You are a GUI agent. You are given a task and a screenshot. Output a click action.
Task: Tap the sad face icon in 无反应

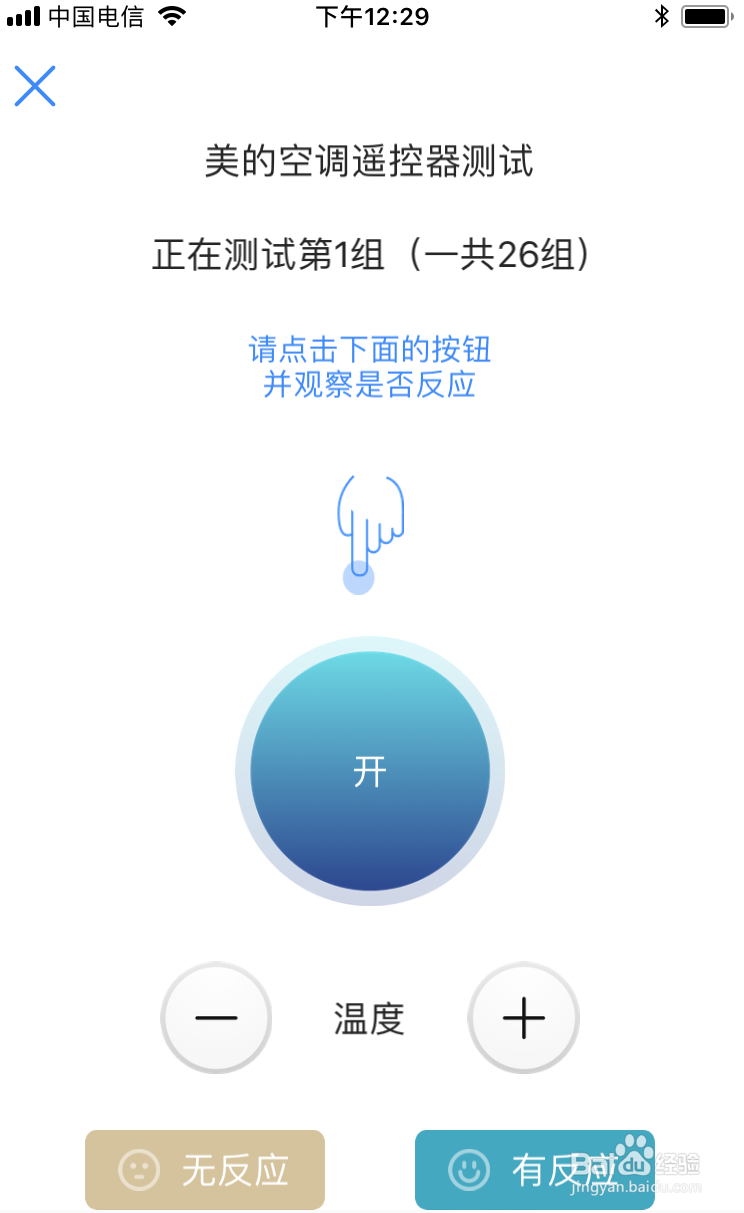click(140, 1170)
